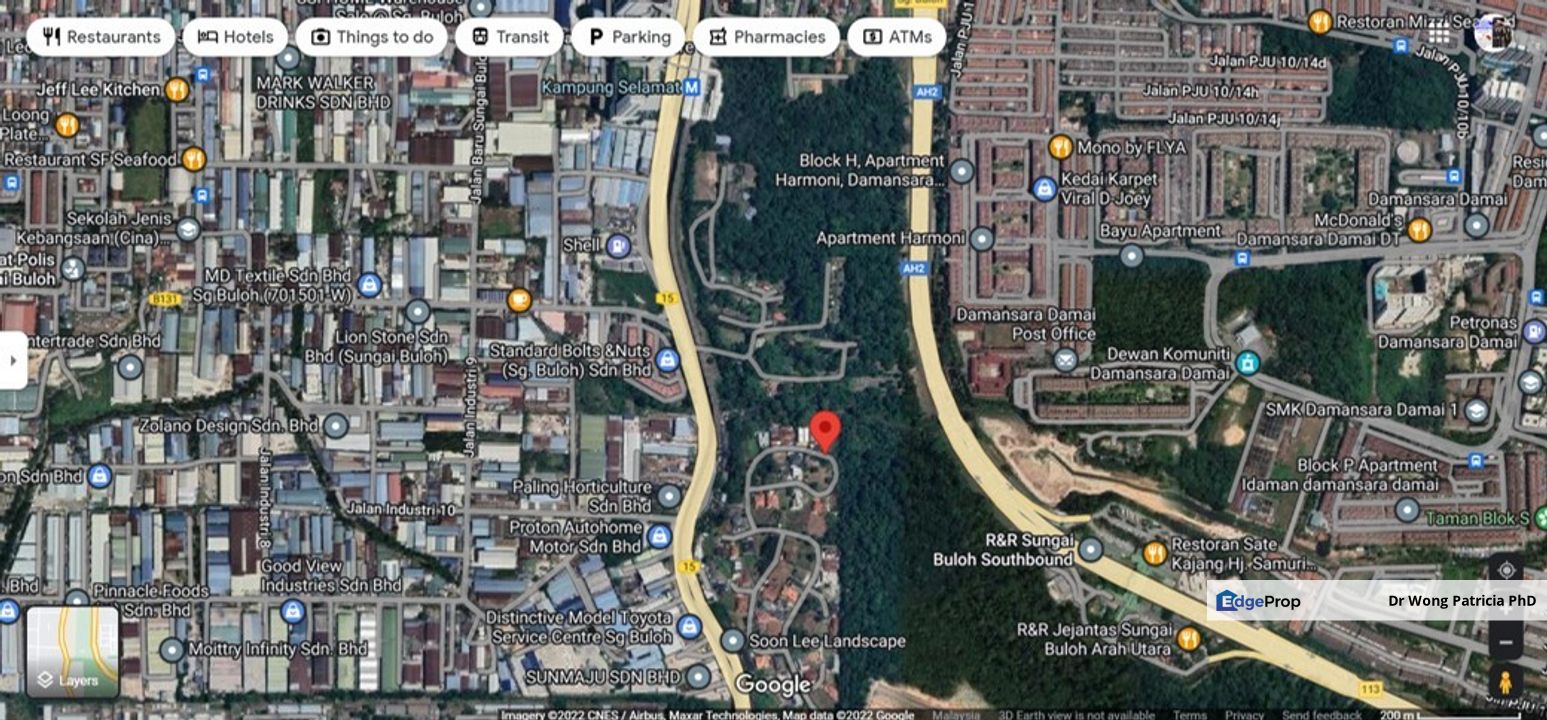Open the Layers map type switcher

(x=72, y=652)
